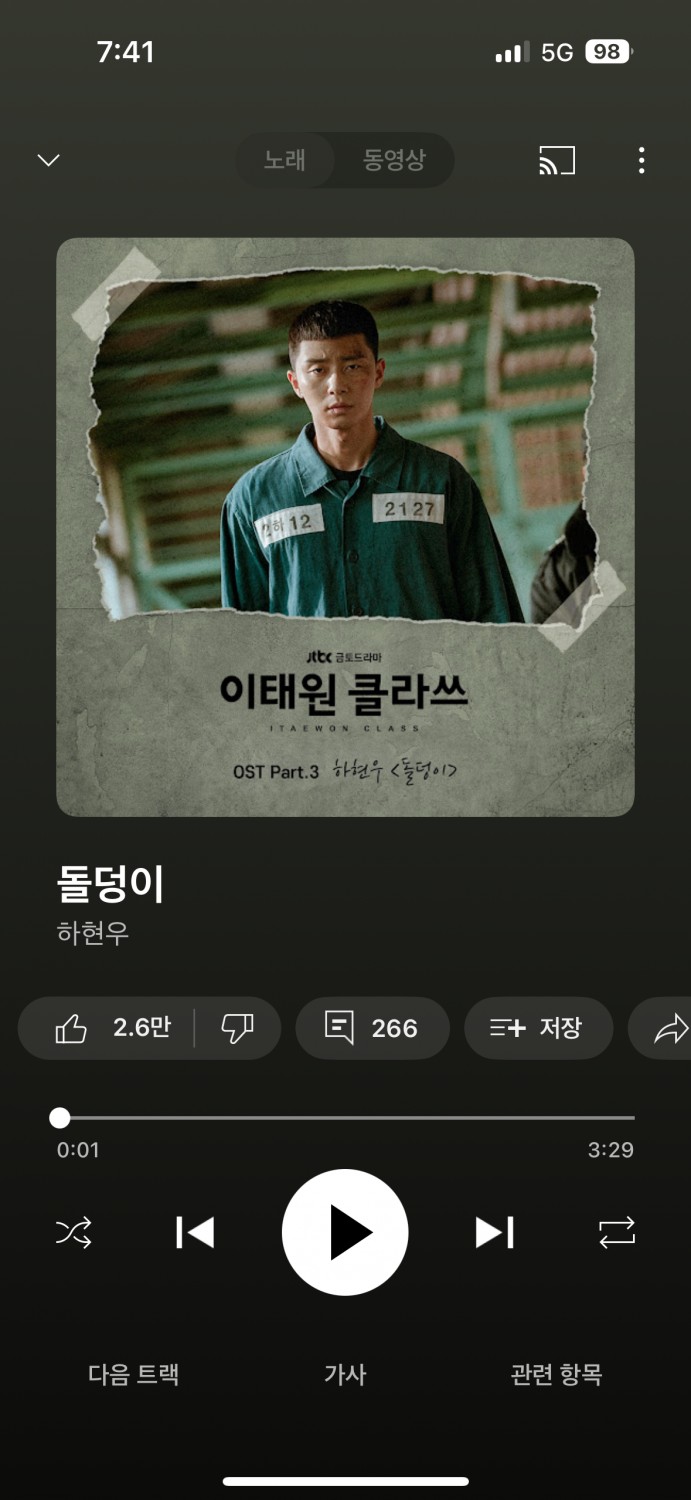Show the 가사 lyrics tab

point(345,1375)
